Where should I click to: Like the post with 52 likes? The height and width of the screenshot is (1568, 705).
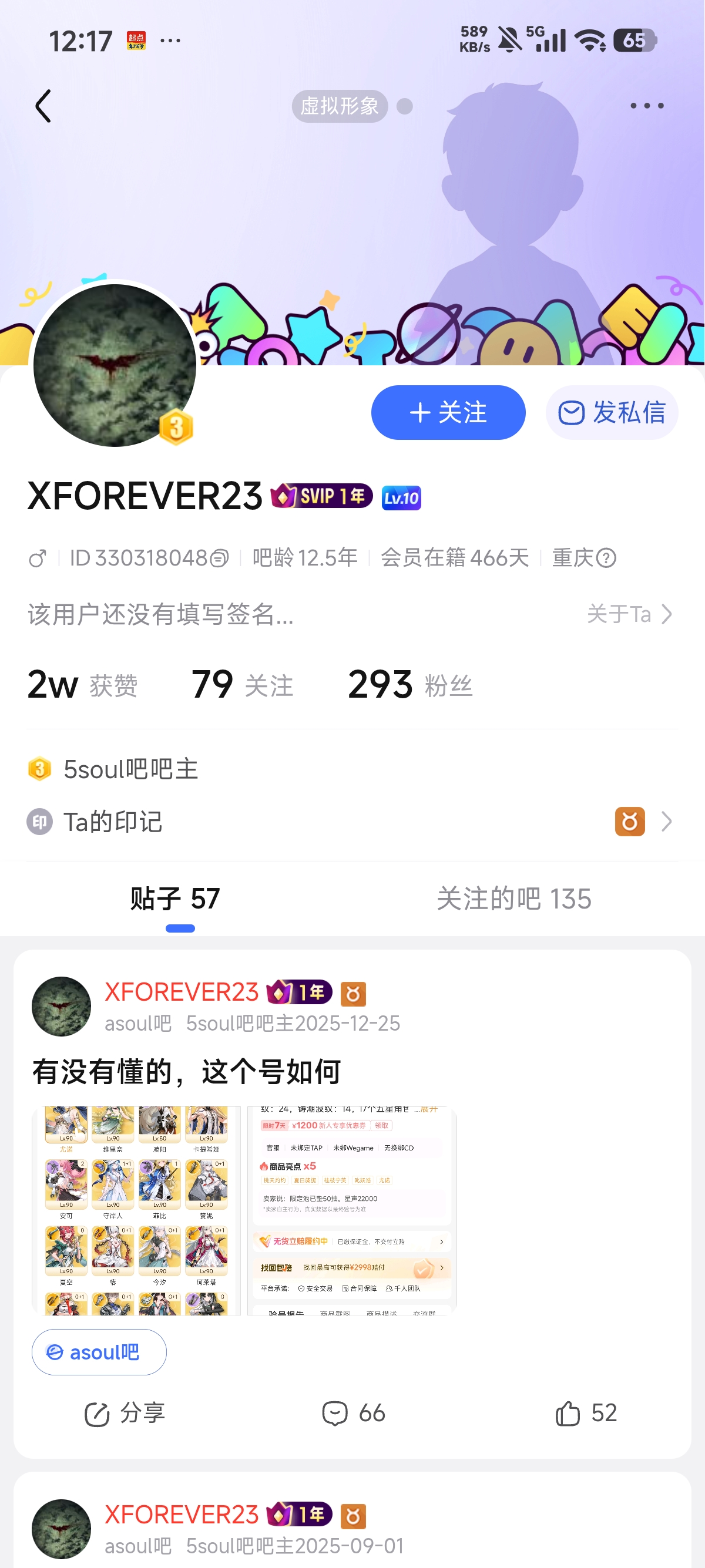click(586, 1413)
